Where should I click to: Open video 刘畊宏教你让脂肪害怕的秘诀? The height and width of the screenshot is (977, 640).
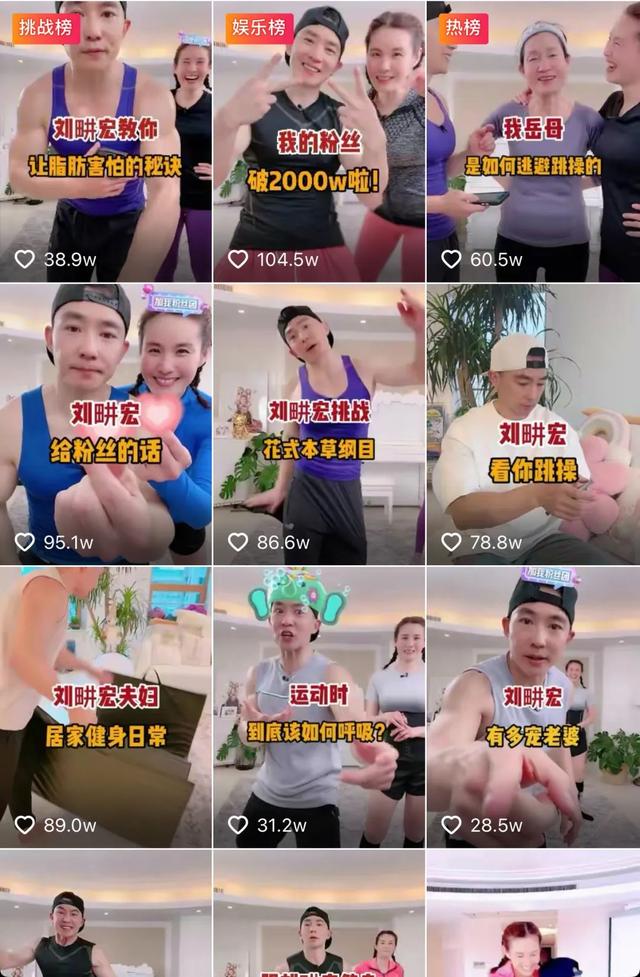tap(105, 145)
